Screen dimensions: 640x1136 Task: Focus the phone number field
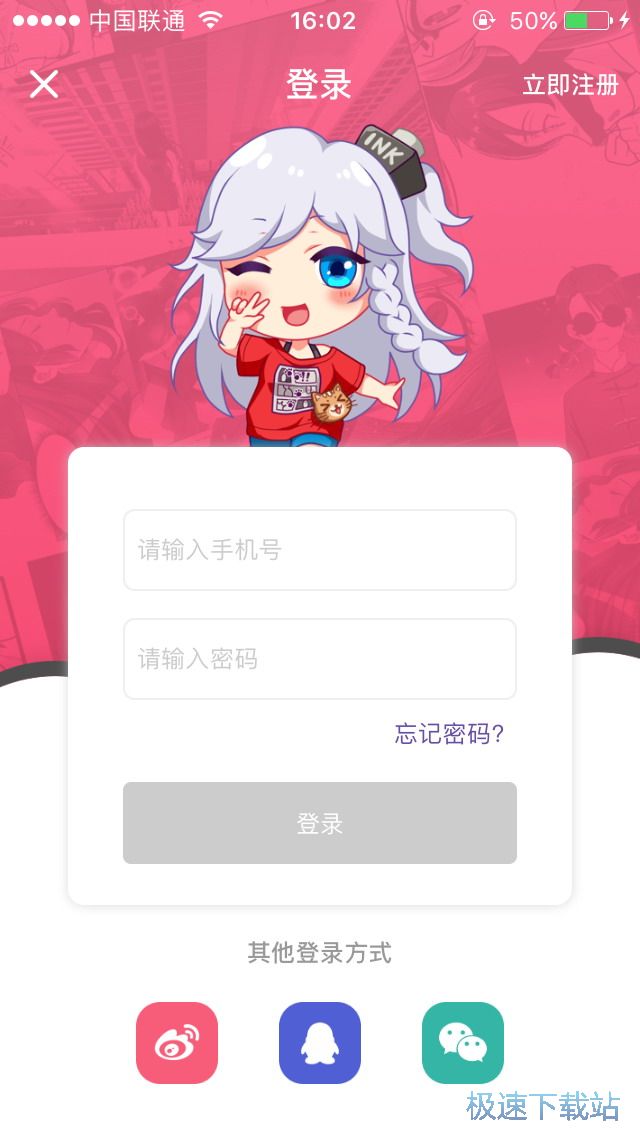(x=320, y=550)
